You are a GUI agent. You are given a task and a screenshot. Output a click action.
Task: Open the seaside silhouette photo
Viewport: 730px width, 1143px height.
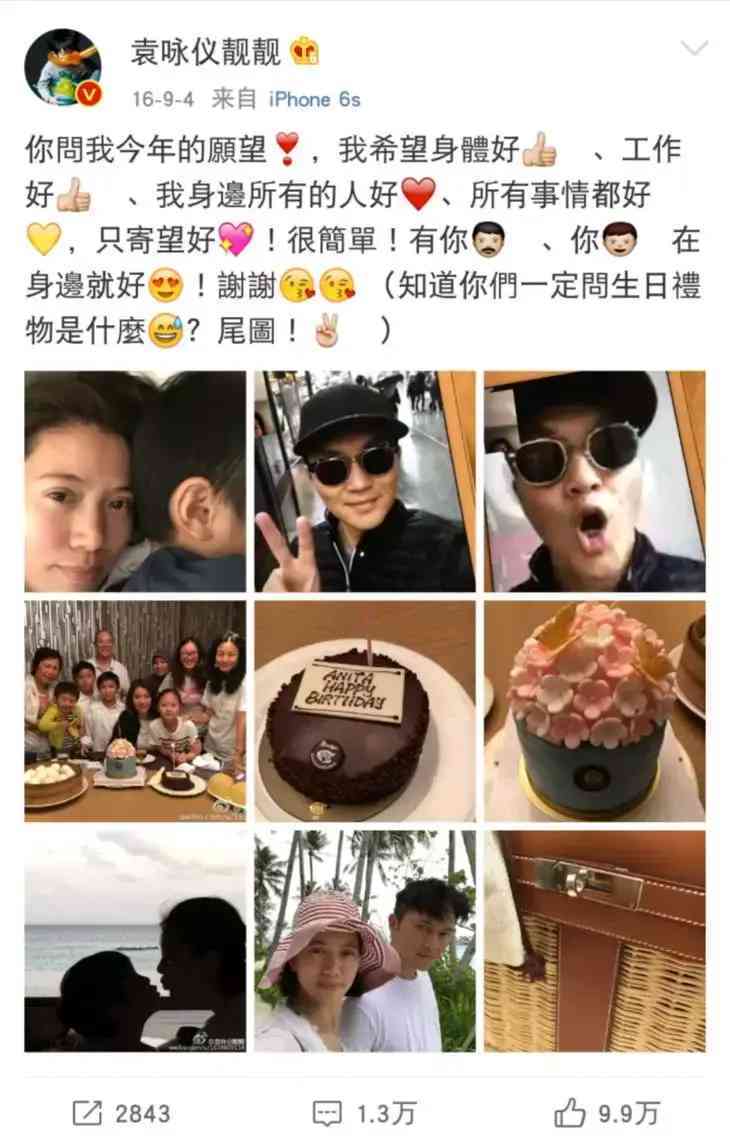pyautogui.click(x=135, y=941)
